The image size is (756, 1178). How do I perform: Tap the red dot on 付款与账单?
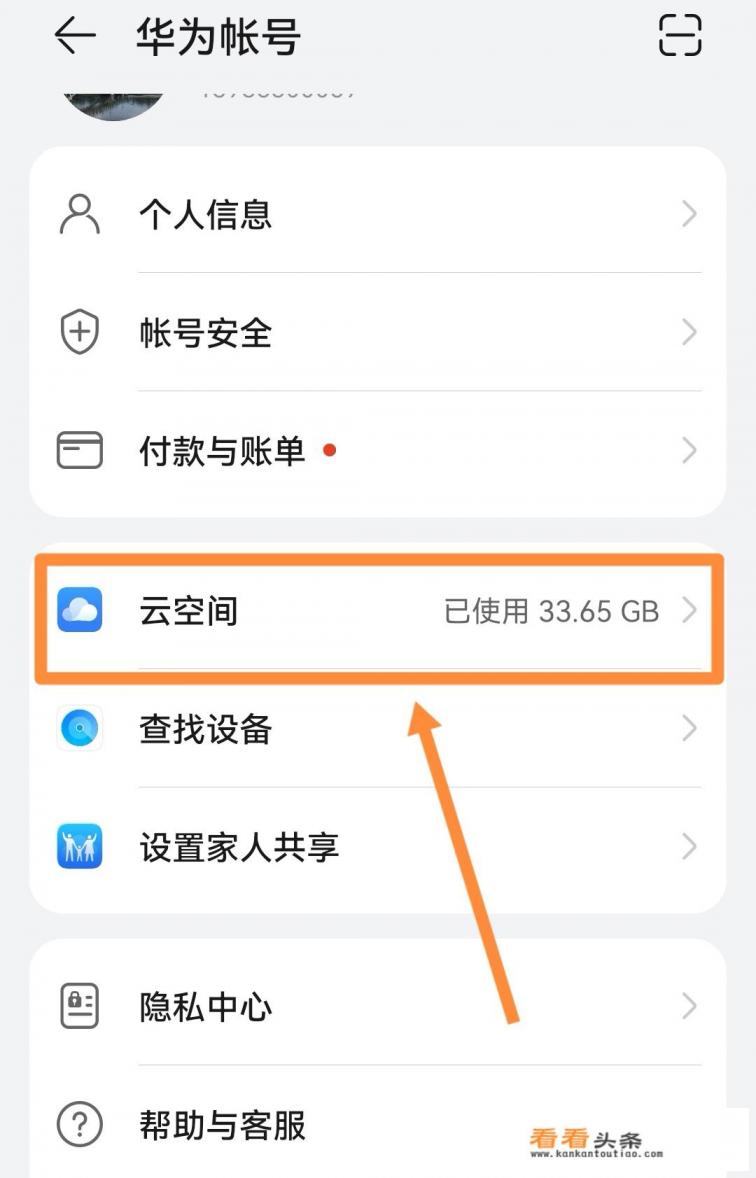pos(330,450)
